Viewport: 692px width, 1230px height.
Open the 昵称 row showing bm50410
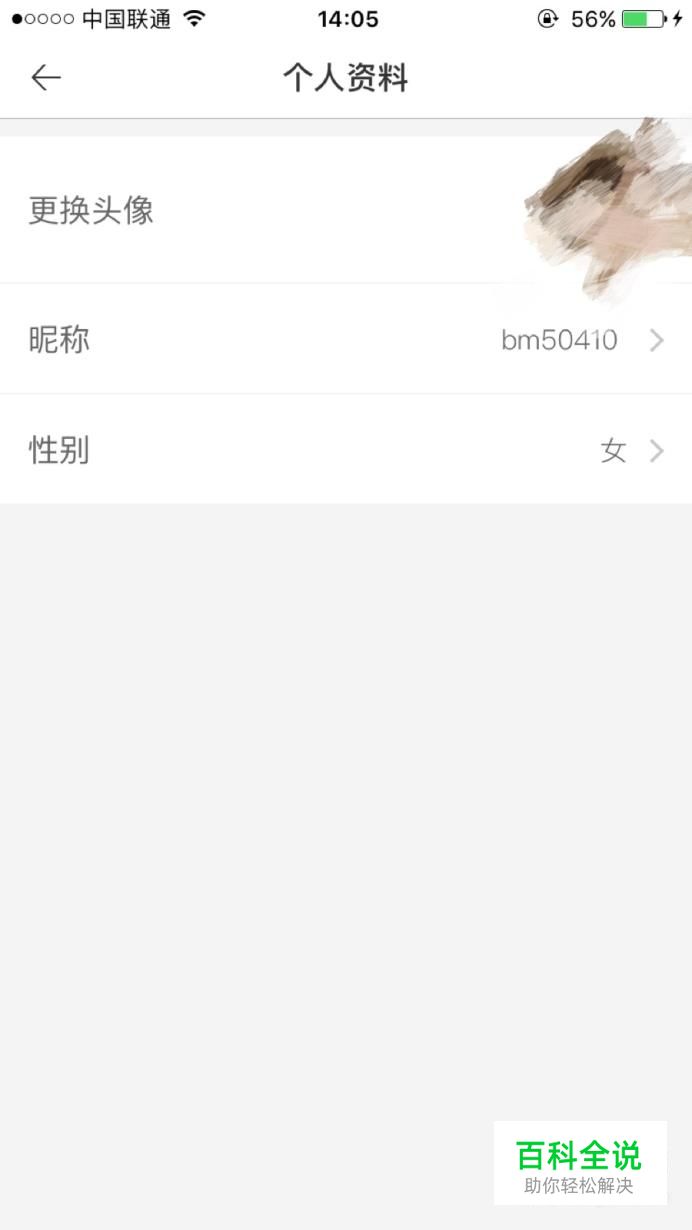click(346, 339)
